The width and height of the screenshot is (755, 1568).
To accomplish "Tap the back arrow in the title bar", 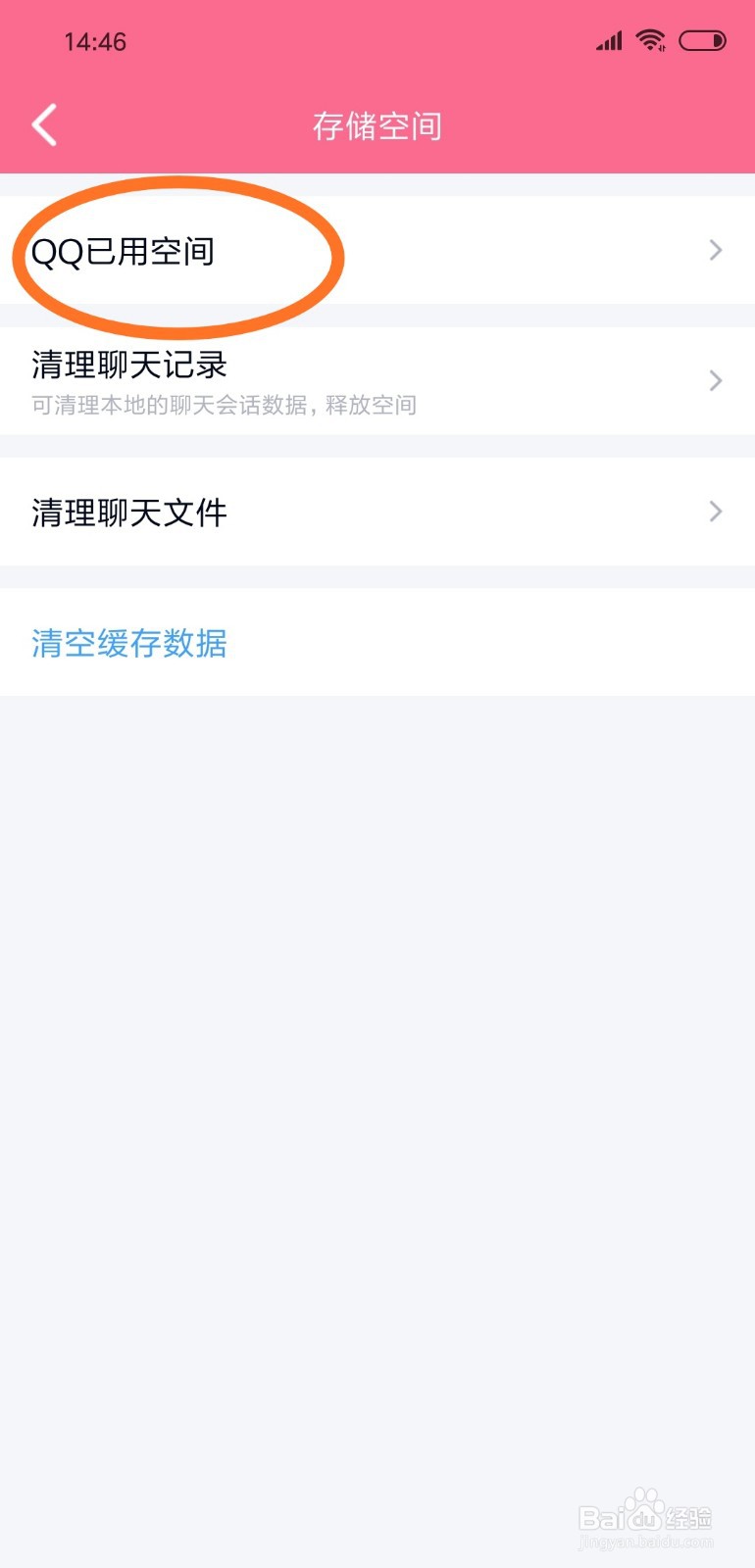I will point(43,124).
